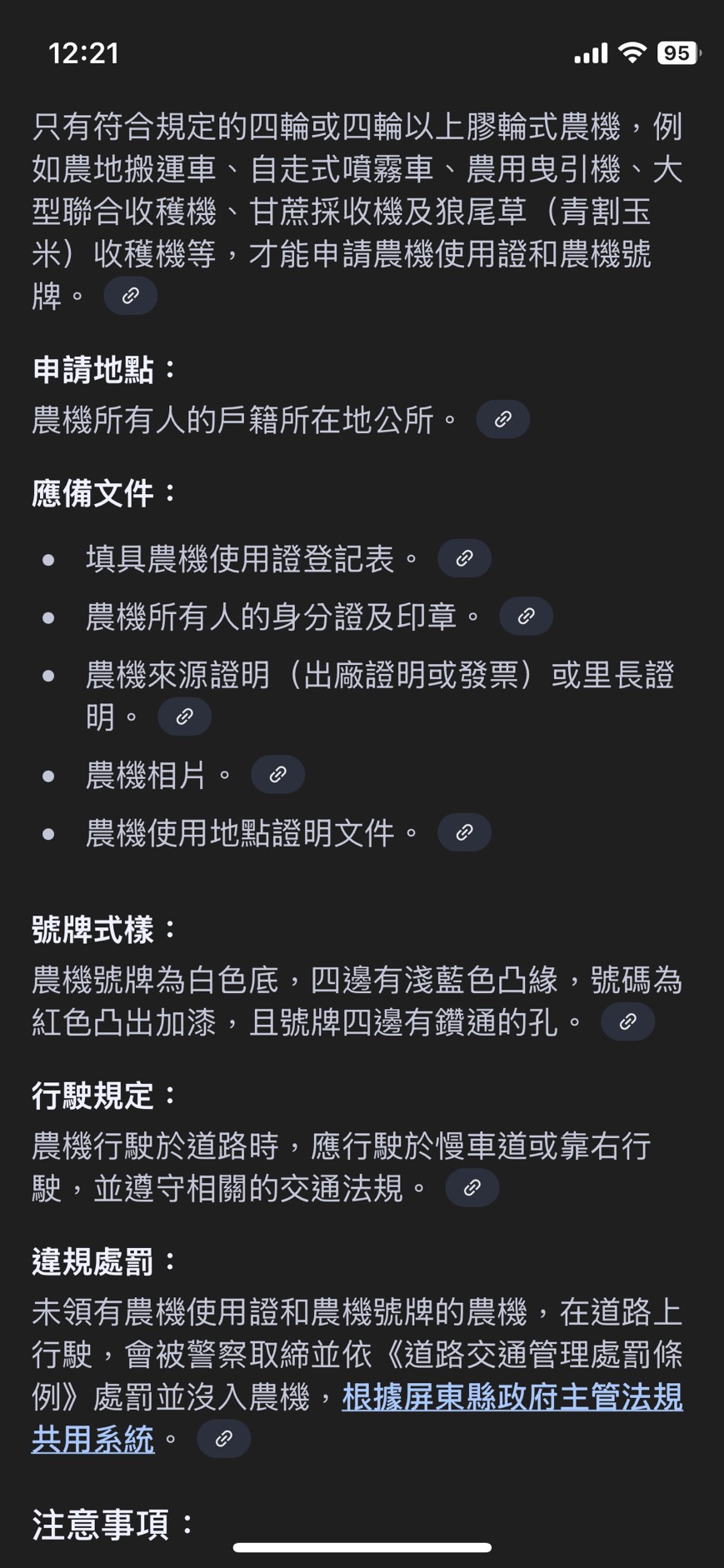Open 根據屏東縣政府主管法規共用系統 hyperlink
The width and height of the screenshot is (724, 1568).
click(357, 1418)
